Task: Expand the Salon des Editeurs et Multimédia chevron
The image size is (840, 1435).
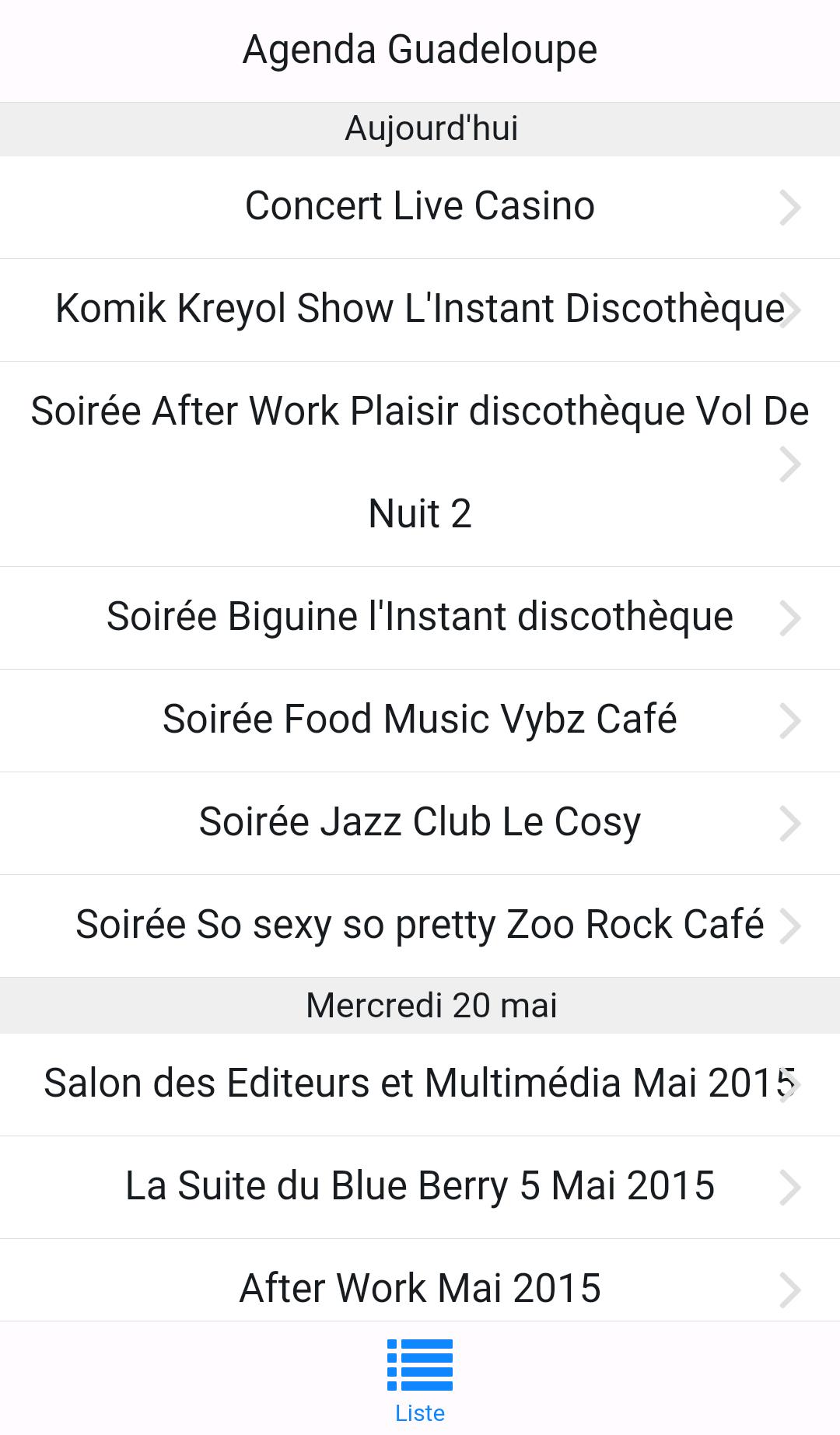Action: point(792,1083)
